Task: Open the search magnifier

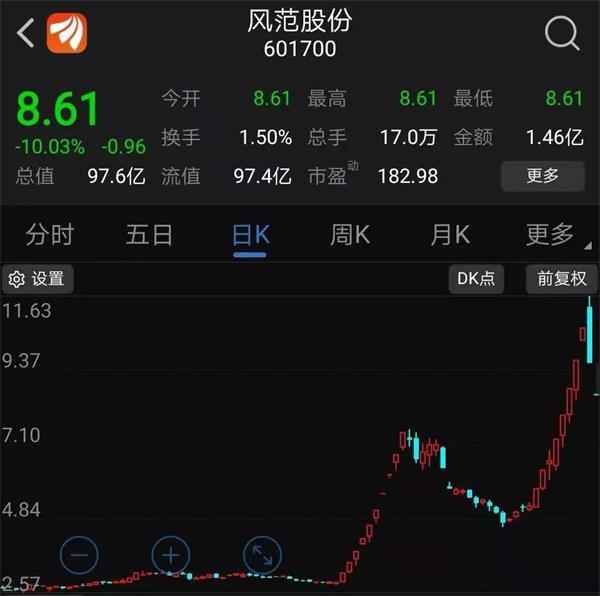Action: 562,34
